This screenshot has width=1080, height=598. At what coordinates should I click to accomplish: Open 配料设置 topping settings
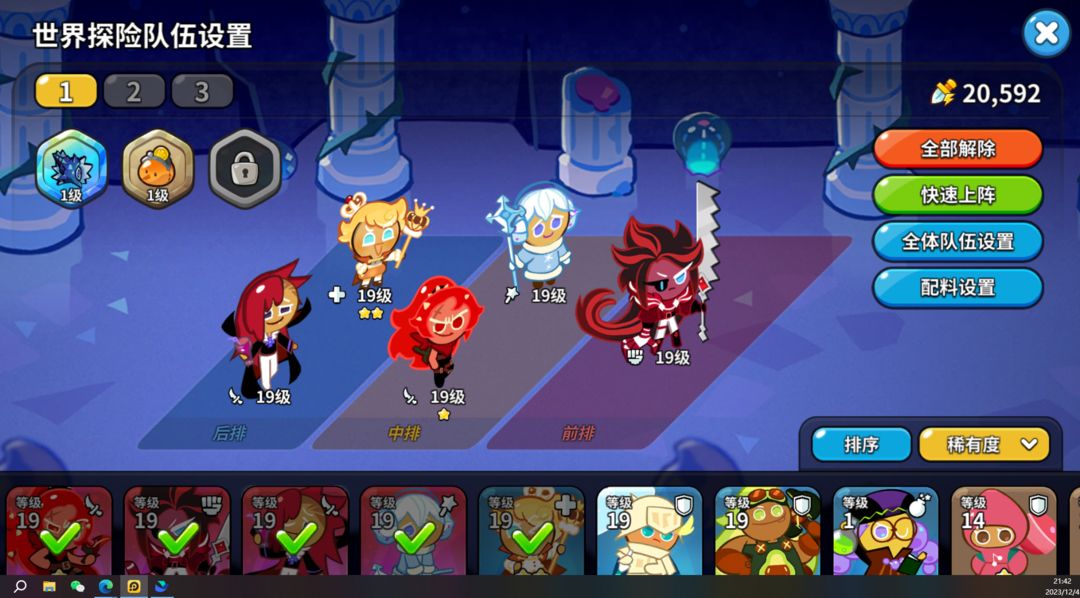[x=957, y=287]
